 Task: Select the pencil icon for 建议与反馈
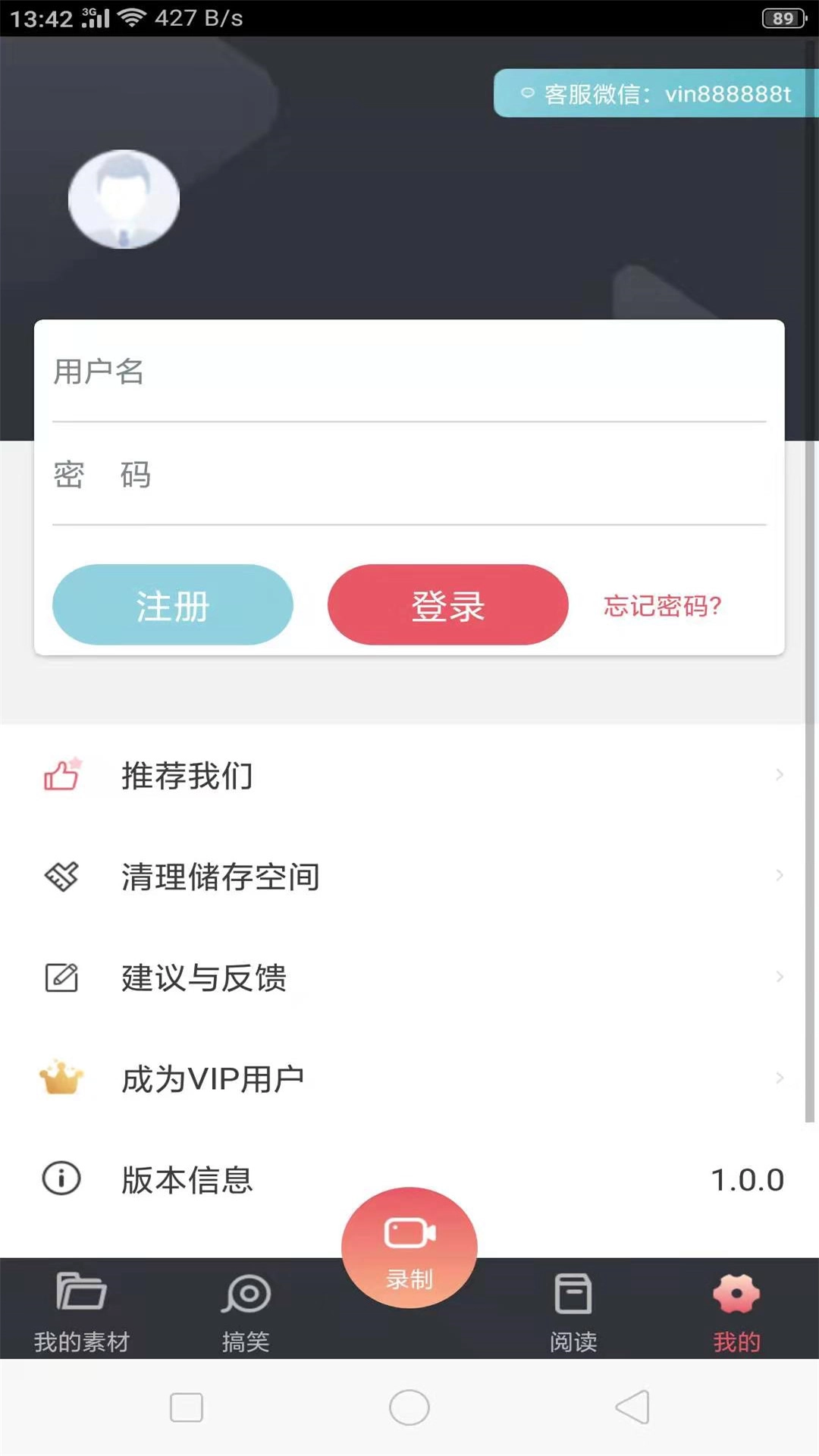(61, 977)
